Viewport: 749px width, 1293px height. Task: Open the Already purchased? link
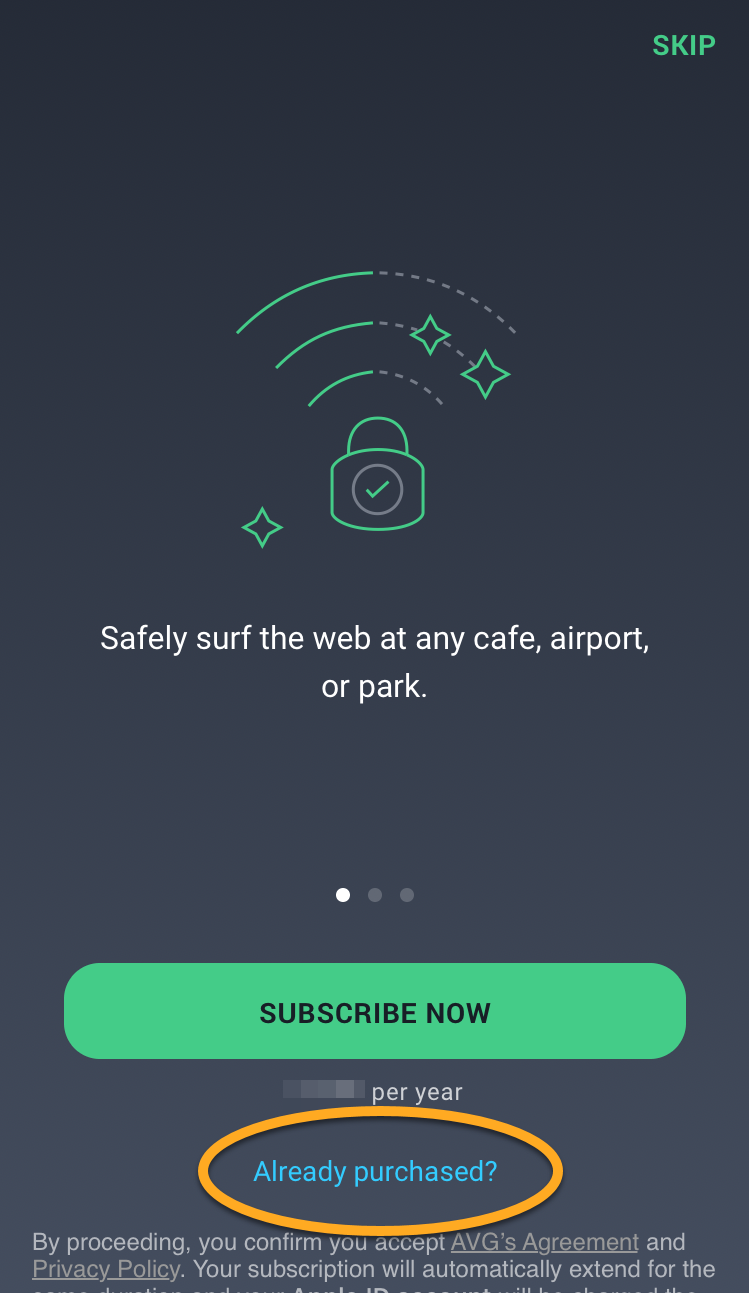(375, 1171)
